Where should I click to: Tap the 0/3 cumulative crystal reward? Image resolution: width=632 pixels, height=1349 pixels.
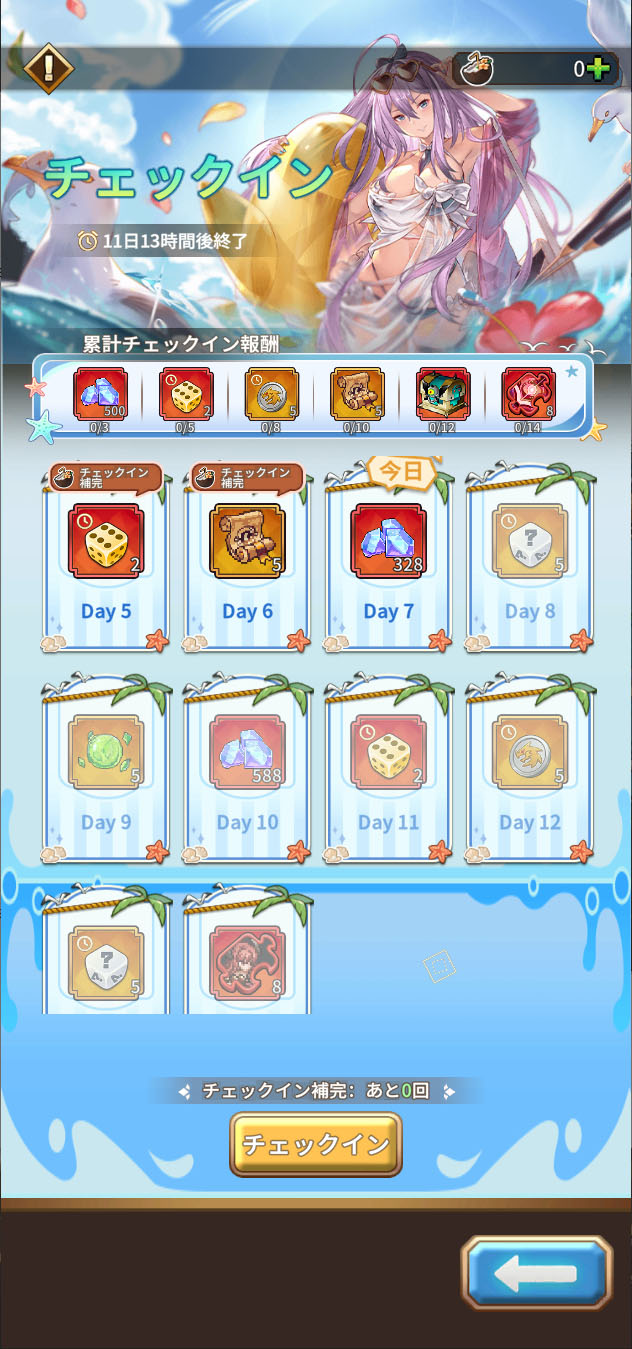pos(101,395)
